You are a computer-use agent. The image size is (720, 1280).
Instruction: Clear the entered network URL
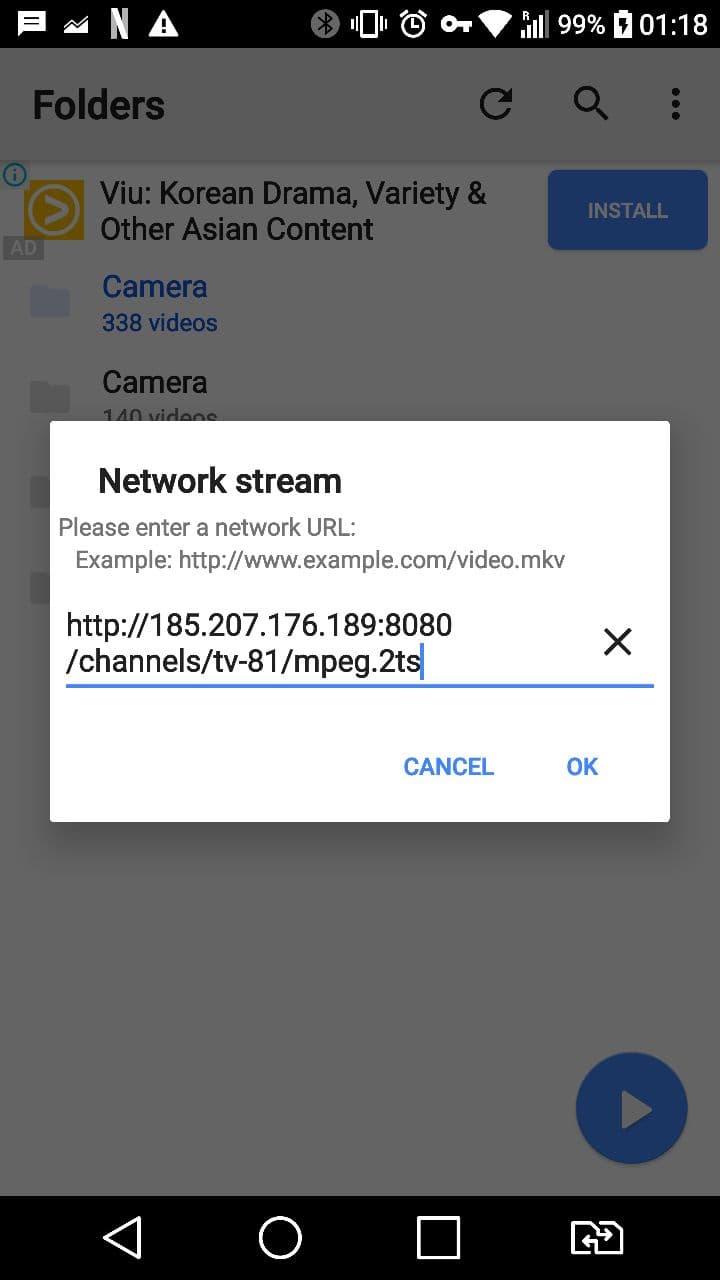pos(617,642)
